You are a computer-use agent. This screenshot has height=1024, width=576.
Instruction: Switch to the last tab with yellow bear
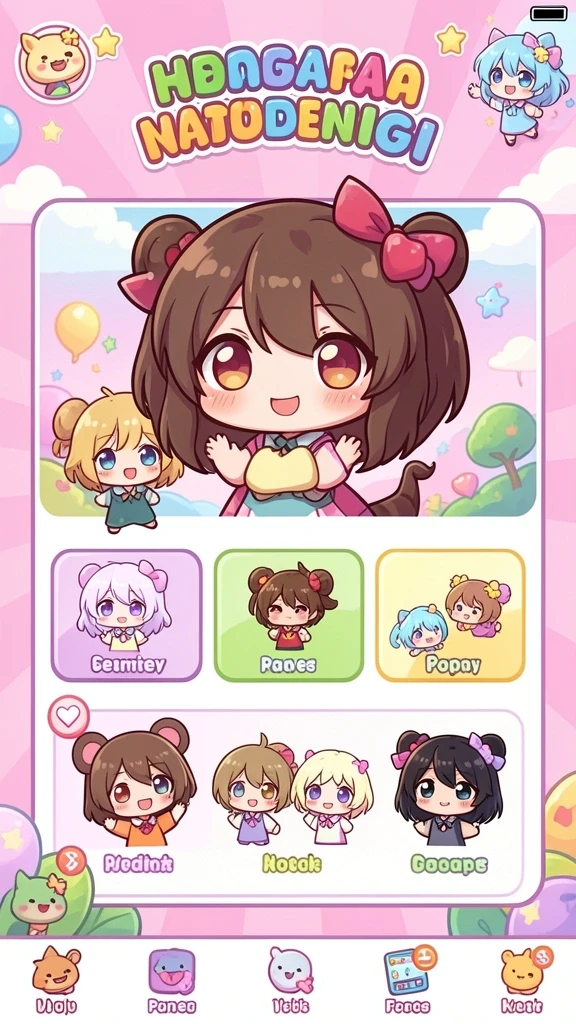522,982
